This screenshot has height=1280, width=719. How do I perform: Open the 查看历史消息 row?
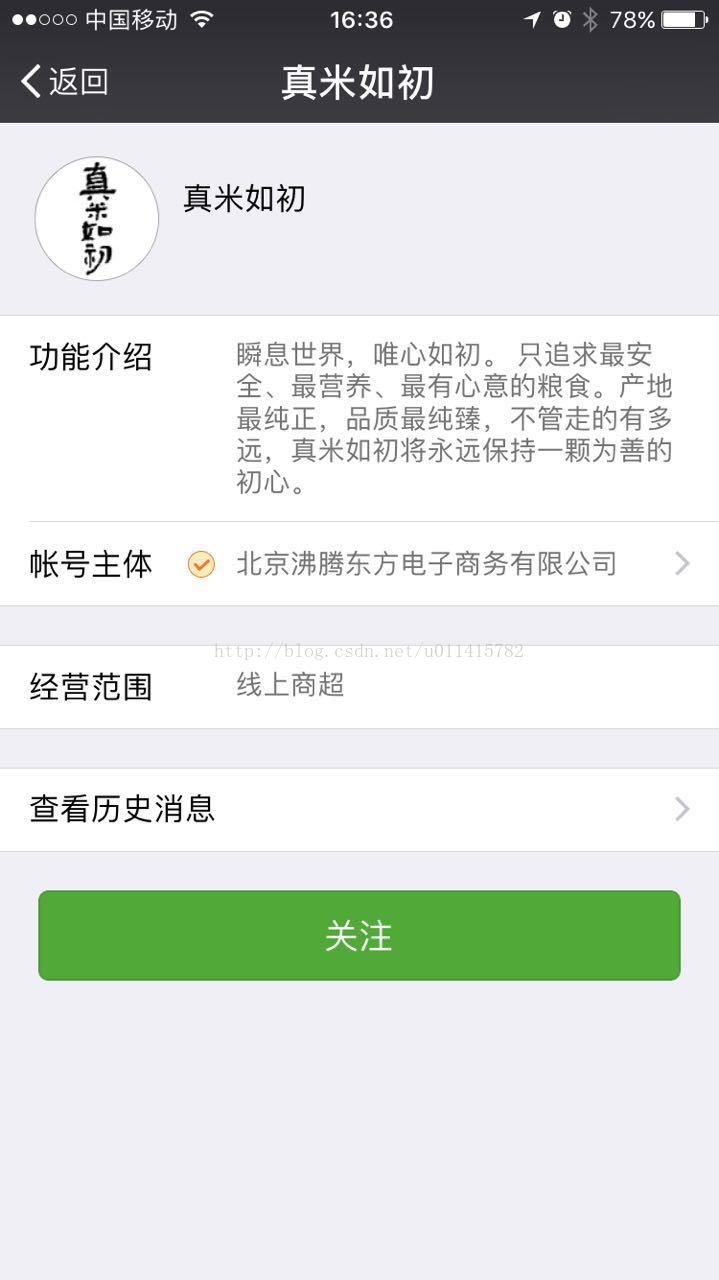click(x=359, y=809)
